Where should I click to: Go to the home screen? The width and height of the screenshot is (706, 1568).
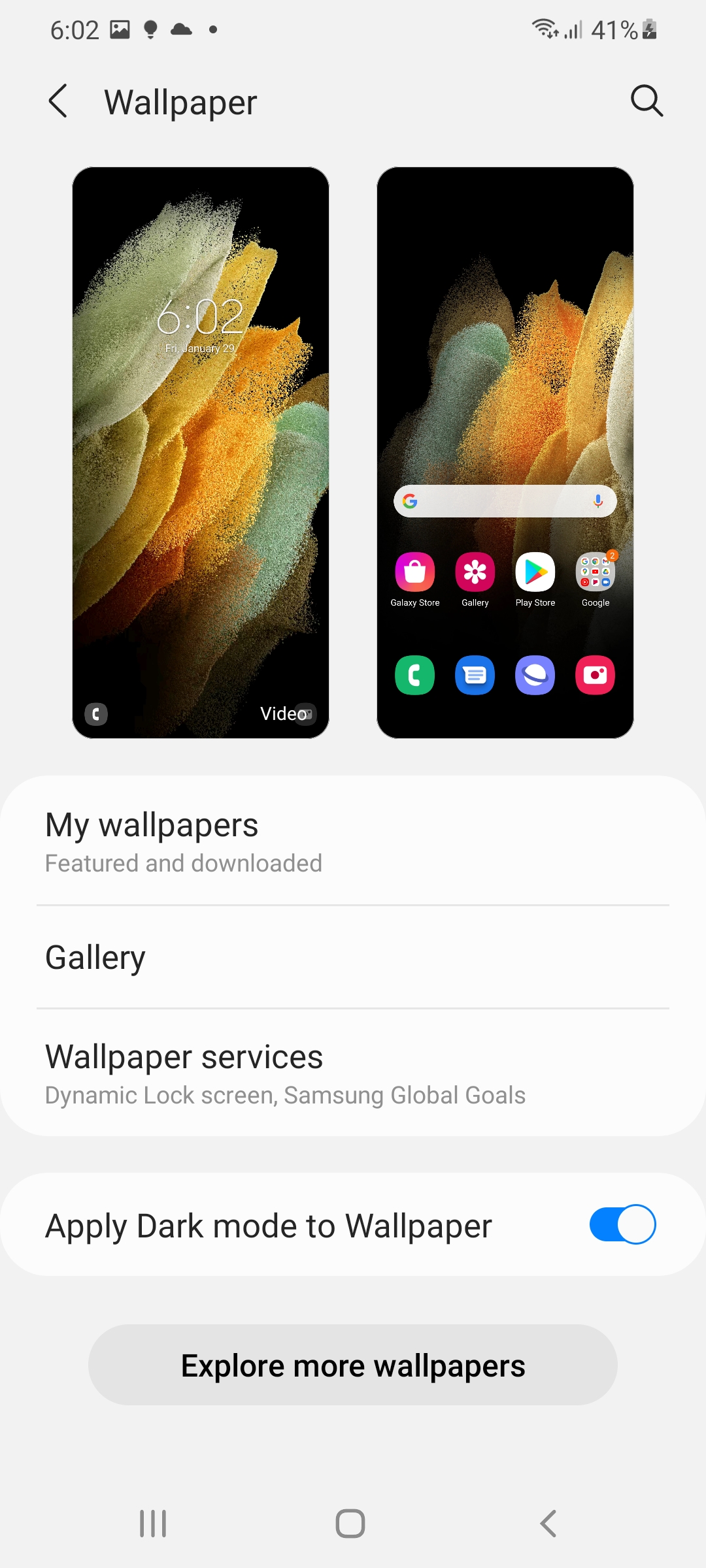[350, 1524]
